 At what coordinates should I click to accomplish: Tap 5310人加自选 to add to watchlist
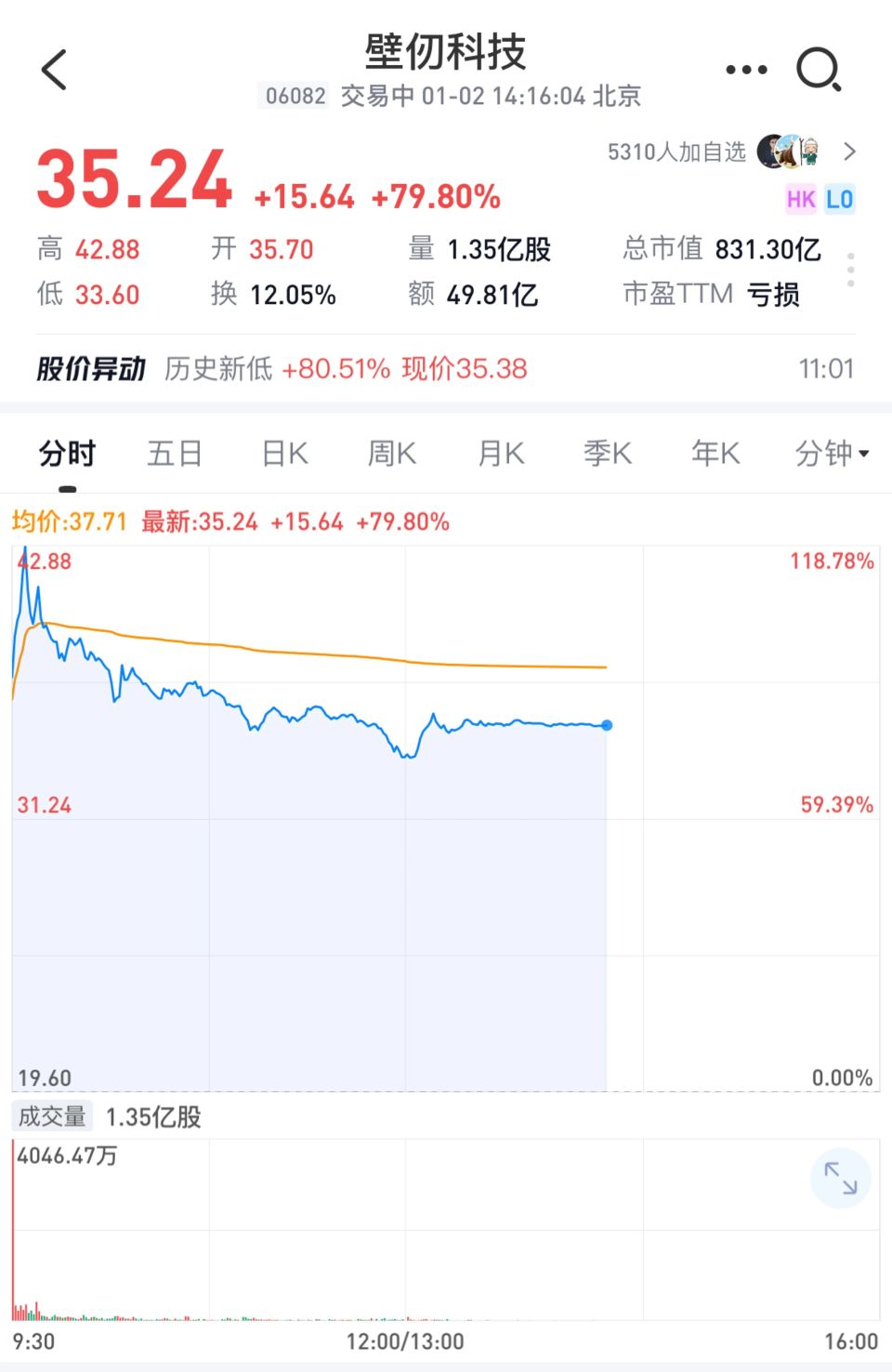(676, 152)
